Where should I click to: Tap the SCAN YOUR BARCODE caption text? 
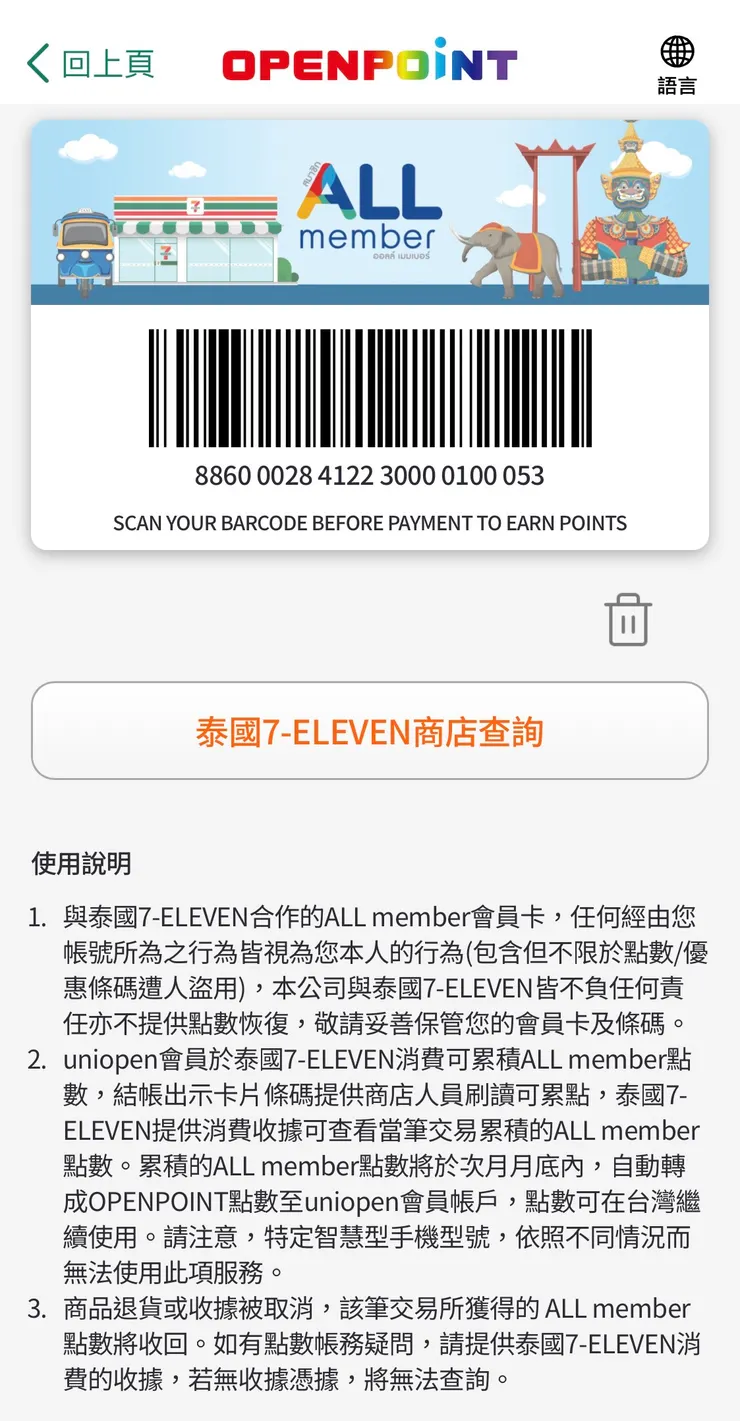point(370,522)
